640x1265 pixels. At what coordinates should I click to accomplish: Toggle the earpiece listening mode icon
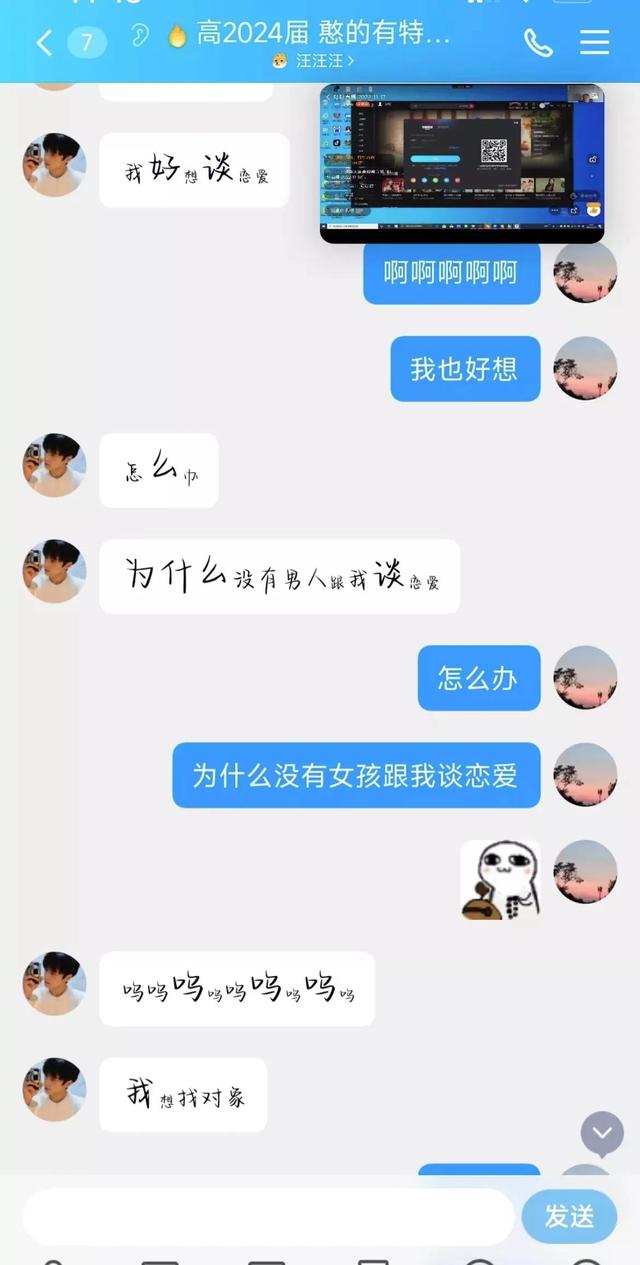pyautogui.click(x=140, y=37)
